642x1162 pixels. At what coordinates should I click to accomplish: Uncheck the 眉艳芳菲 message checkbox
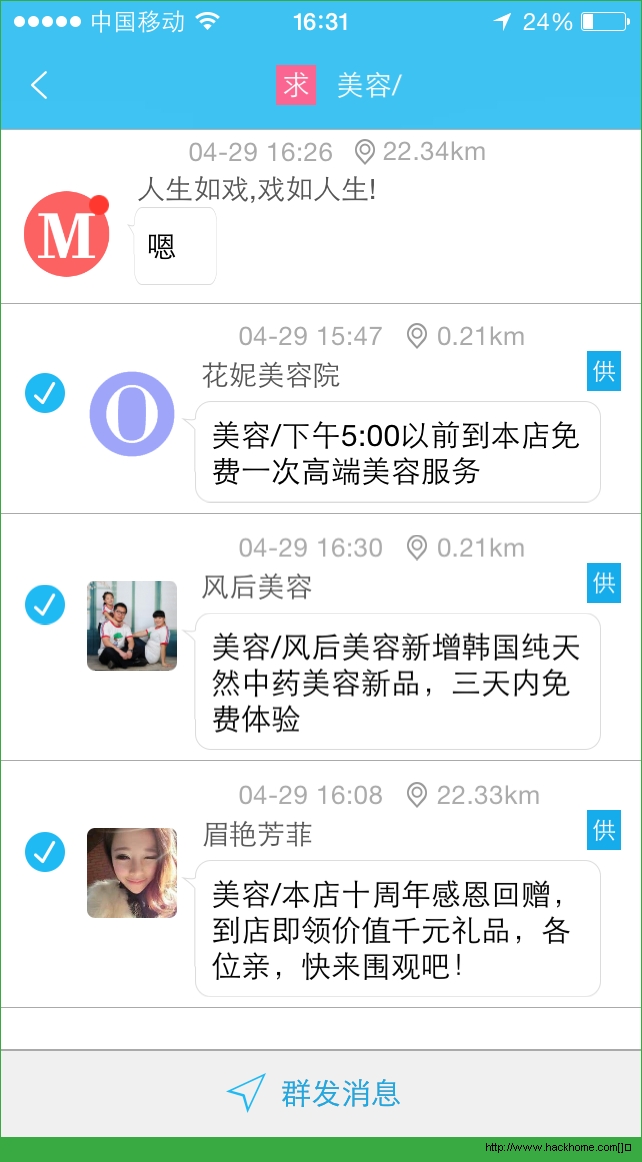[x=45, y=852]
